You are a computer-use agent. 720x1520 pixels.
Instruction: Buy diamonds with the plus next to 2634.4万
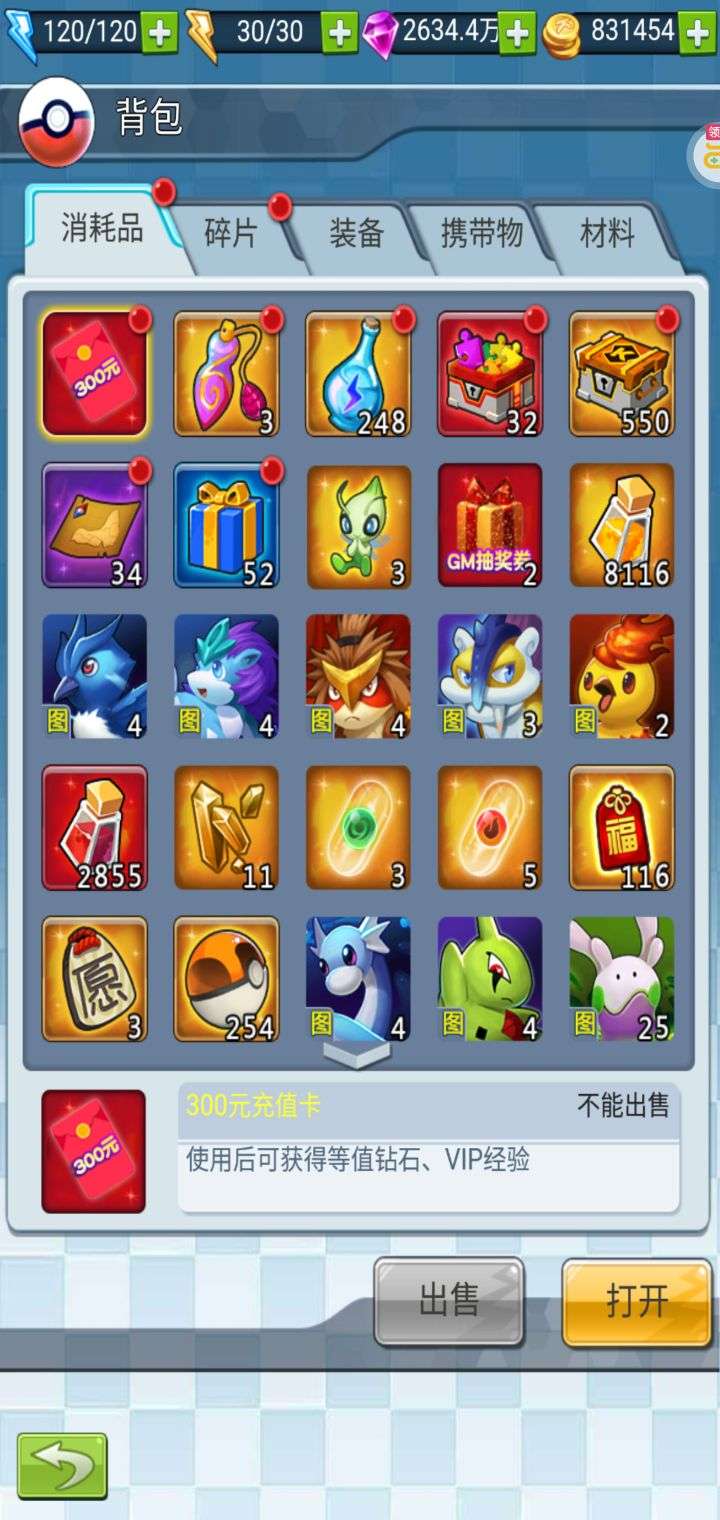[x=517, y=33]
